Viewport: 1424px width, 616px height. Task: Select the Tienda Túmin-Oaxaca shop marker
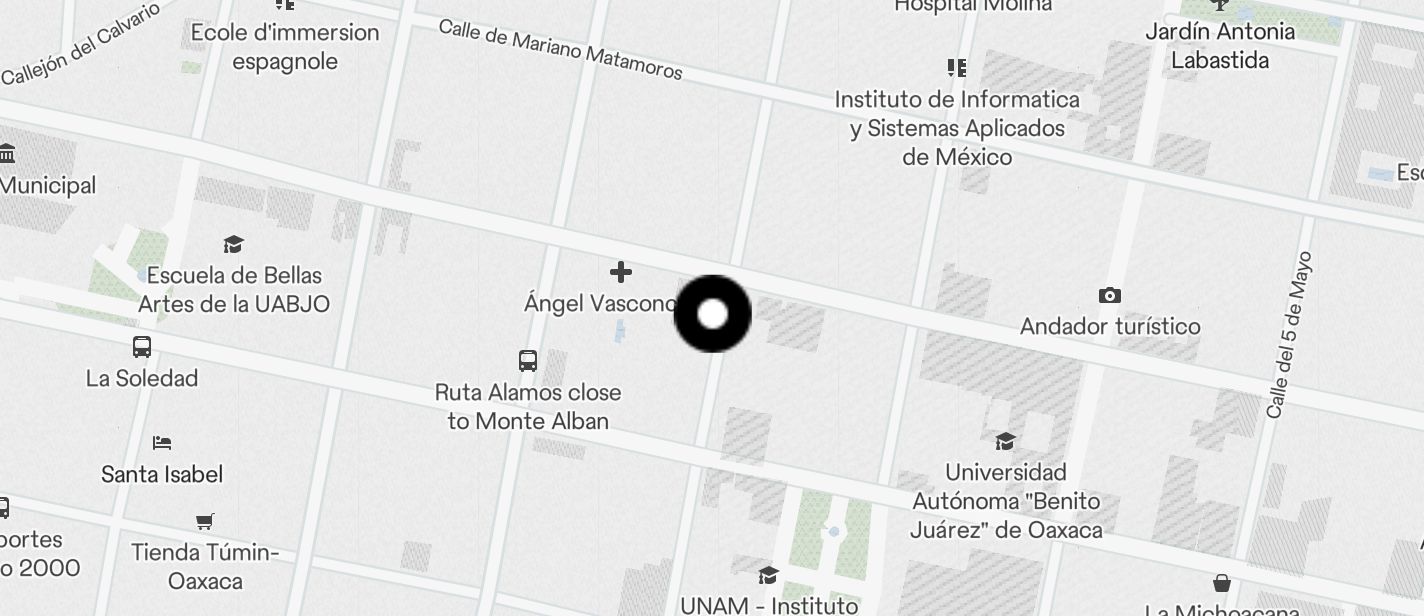pos(205,521)
